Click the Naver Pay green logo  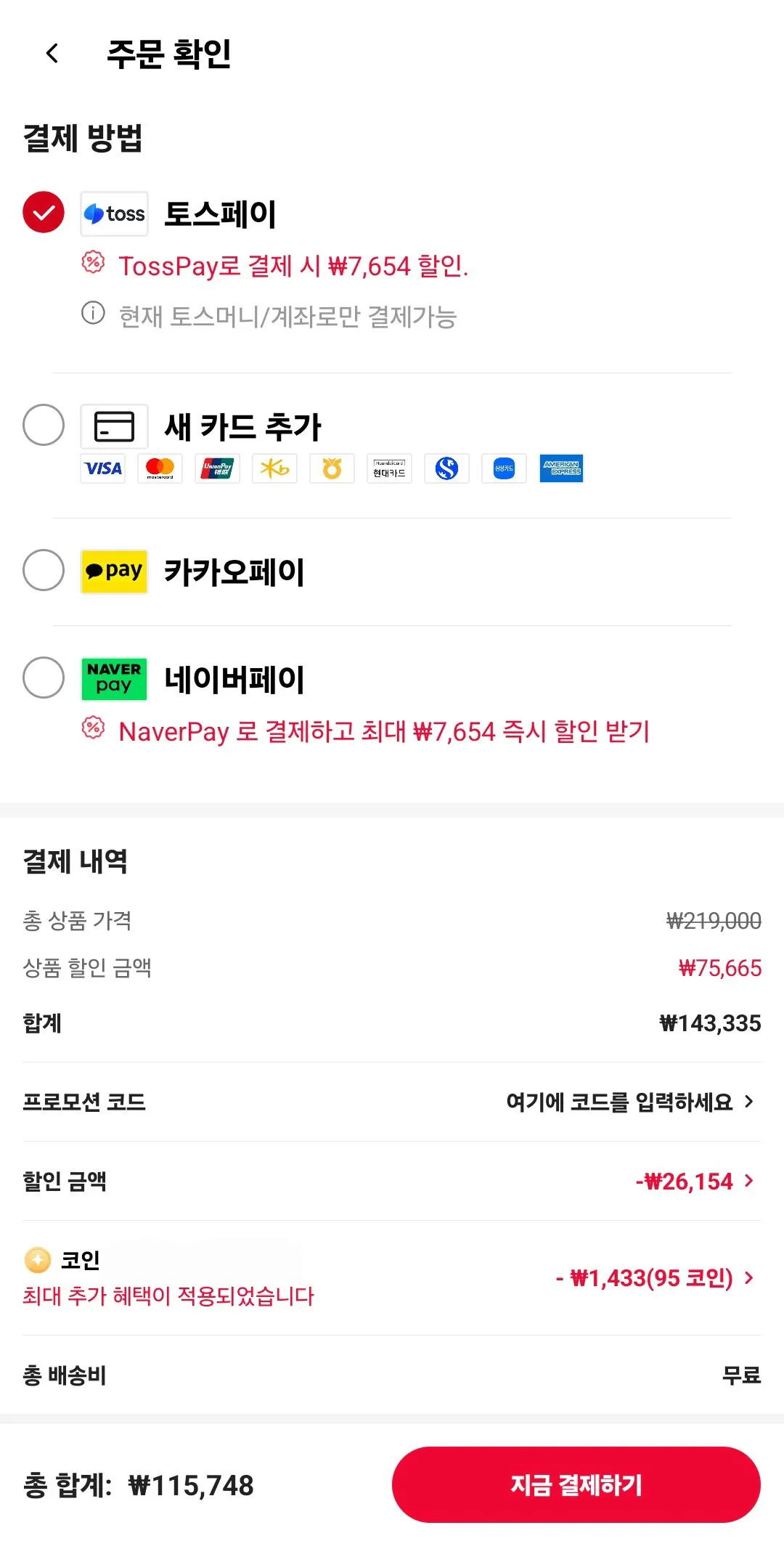113,678
